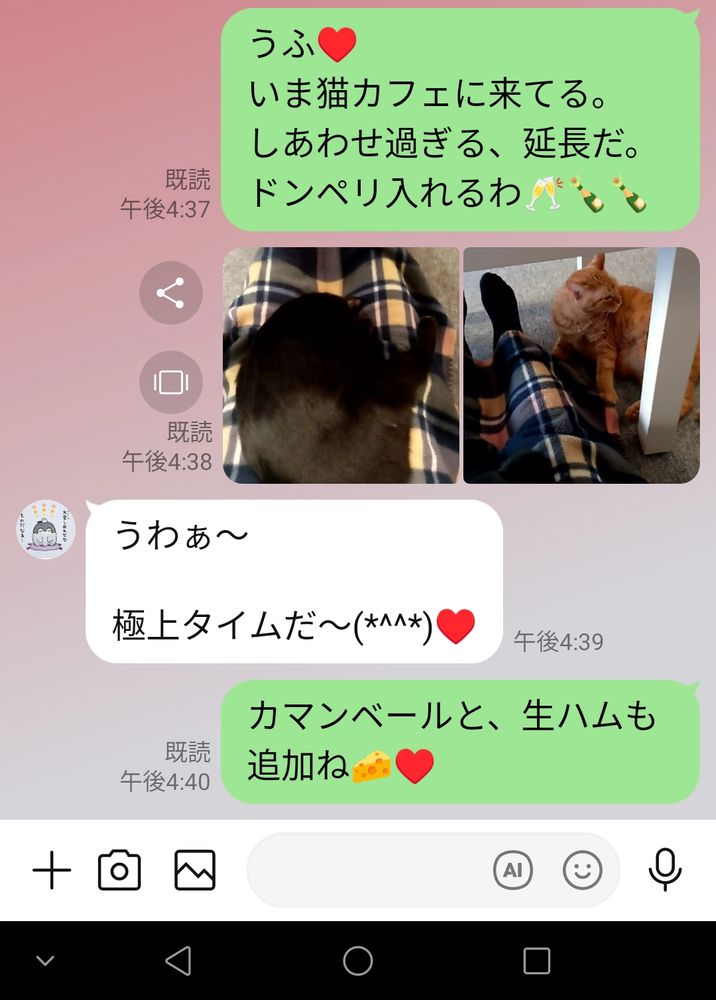Hide the keyboard with the down chevron
This screenshot has height=1000, width=716.
coord(44,961)
